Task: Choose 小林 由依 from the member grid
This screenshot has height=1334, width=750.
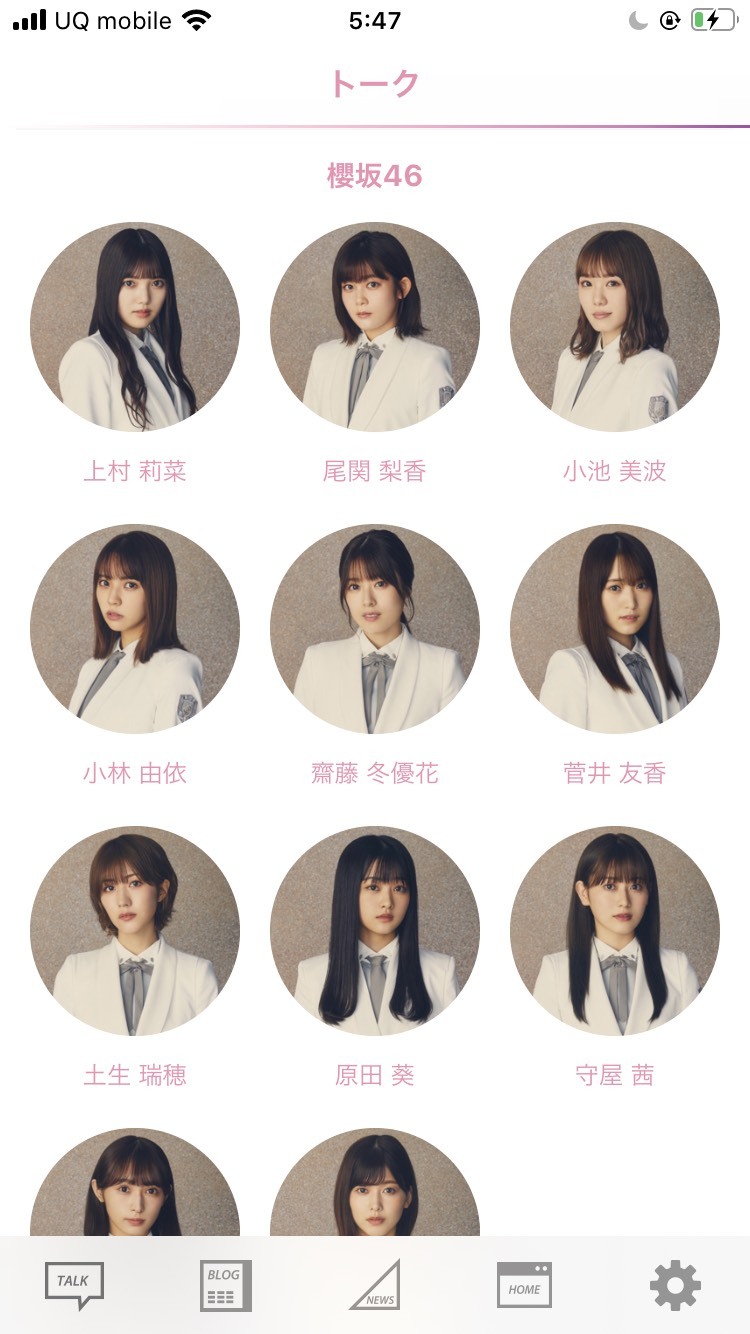Action: coord(135,629)
